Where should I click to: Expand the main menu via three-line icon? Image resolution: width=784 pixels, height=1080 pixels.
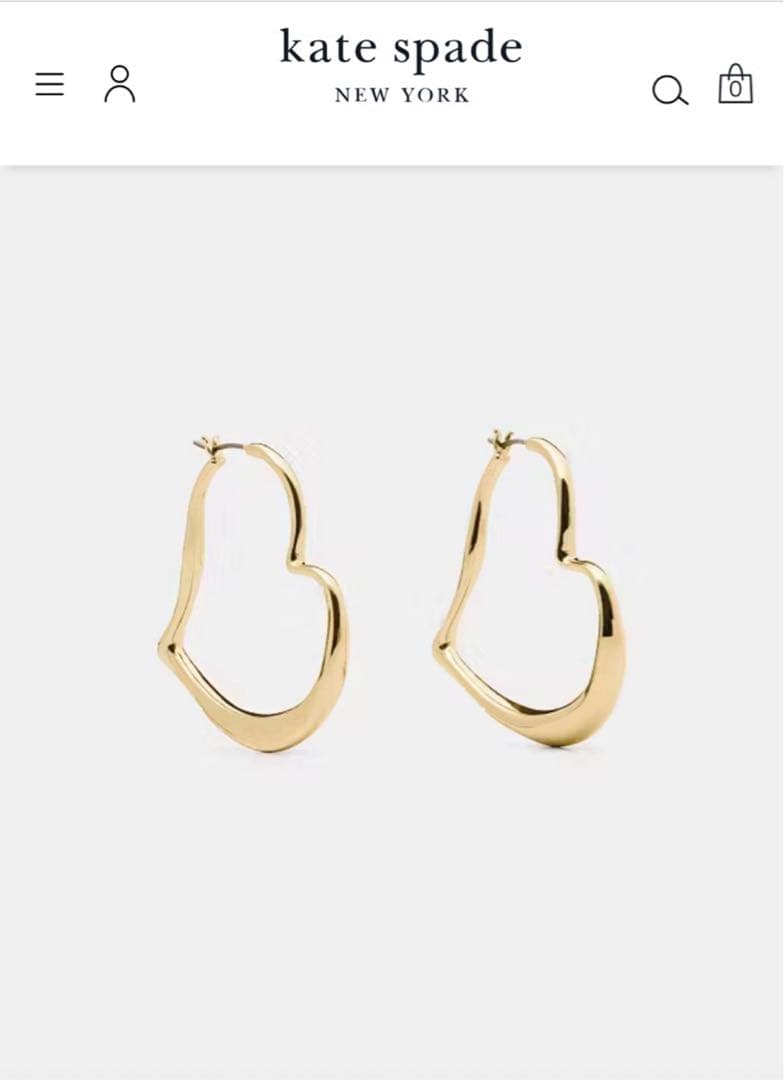click(49, 85)
